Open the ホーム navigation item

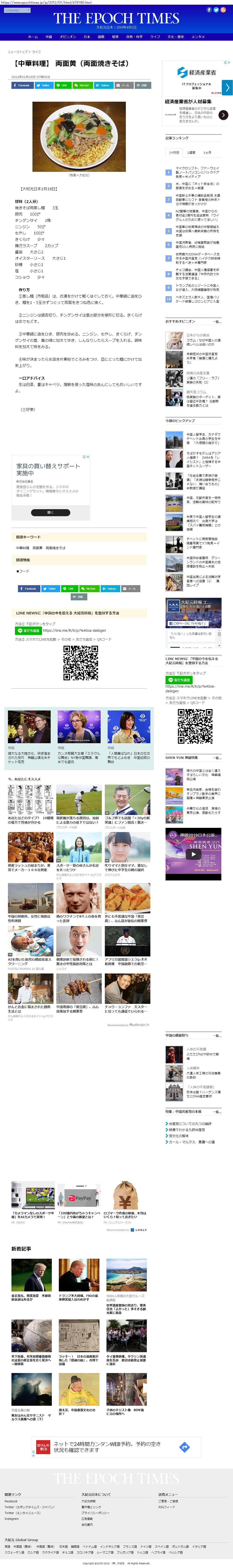(x=33, y=36)
